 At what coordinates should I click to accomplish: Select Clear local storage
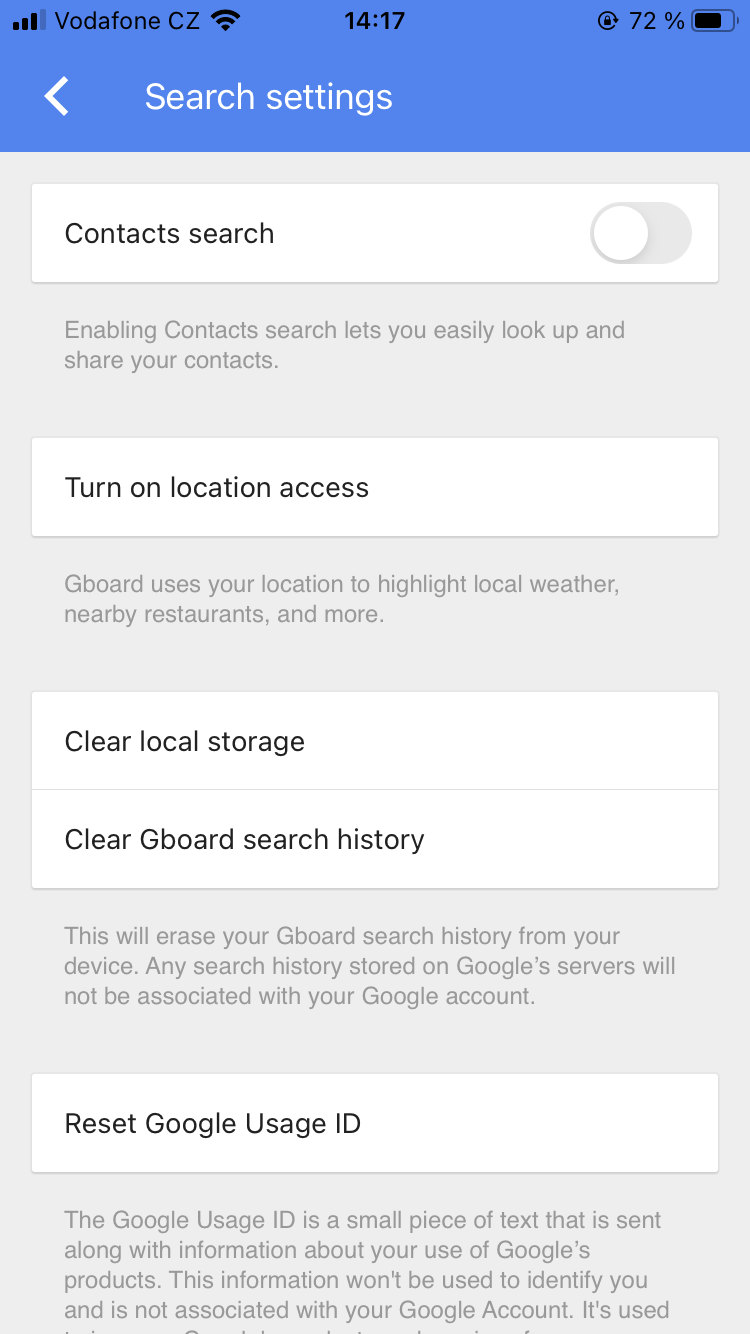[x=375, y=741]
